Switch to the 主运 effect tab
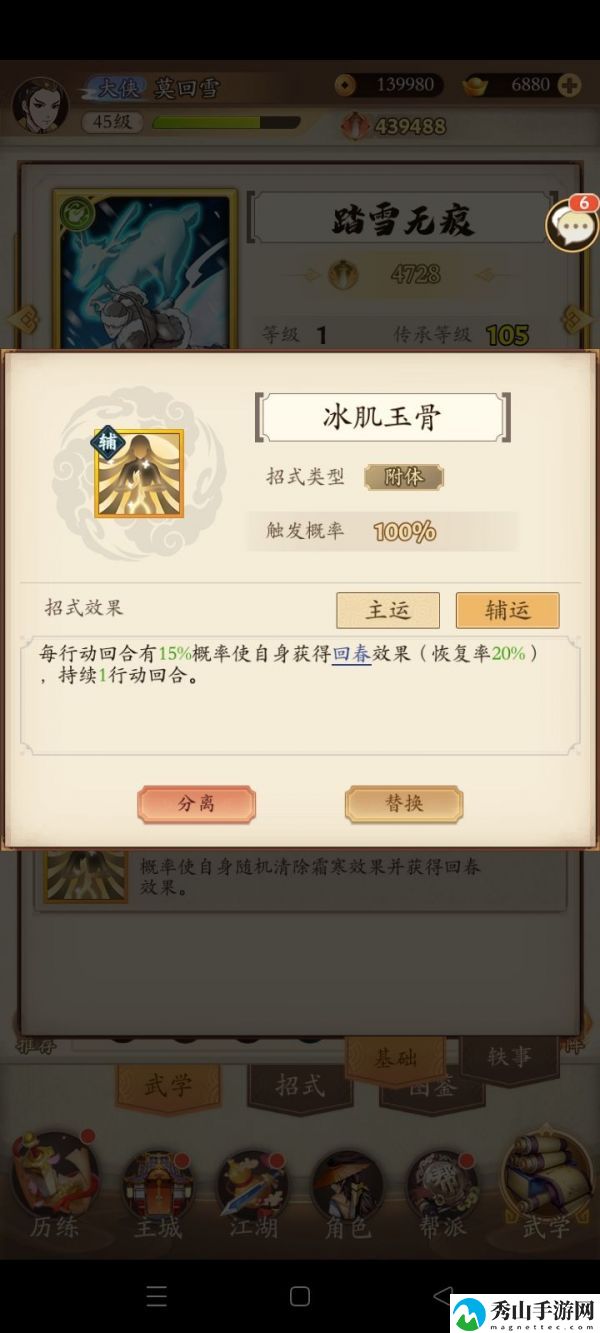 (388, 610)
